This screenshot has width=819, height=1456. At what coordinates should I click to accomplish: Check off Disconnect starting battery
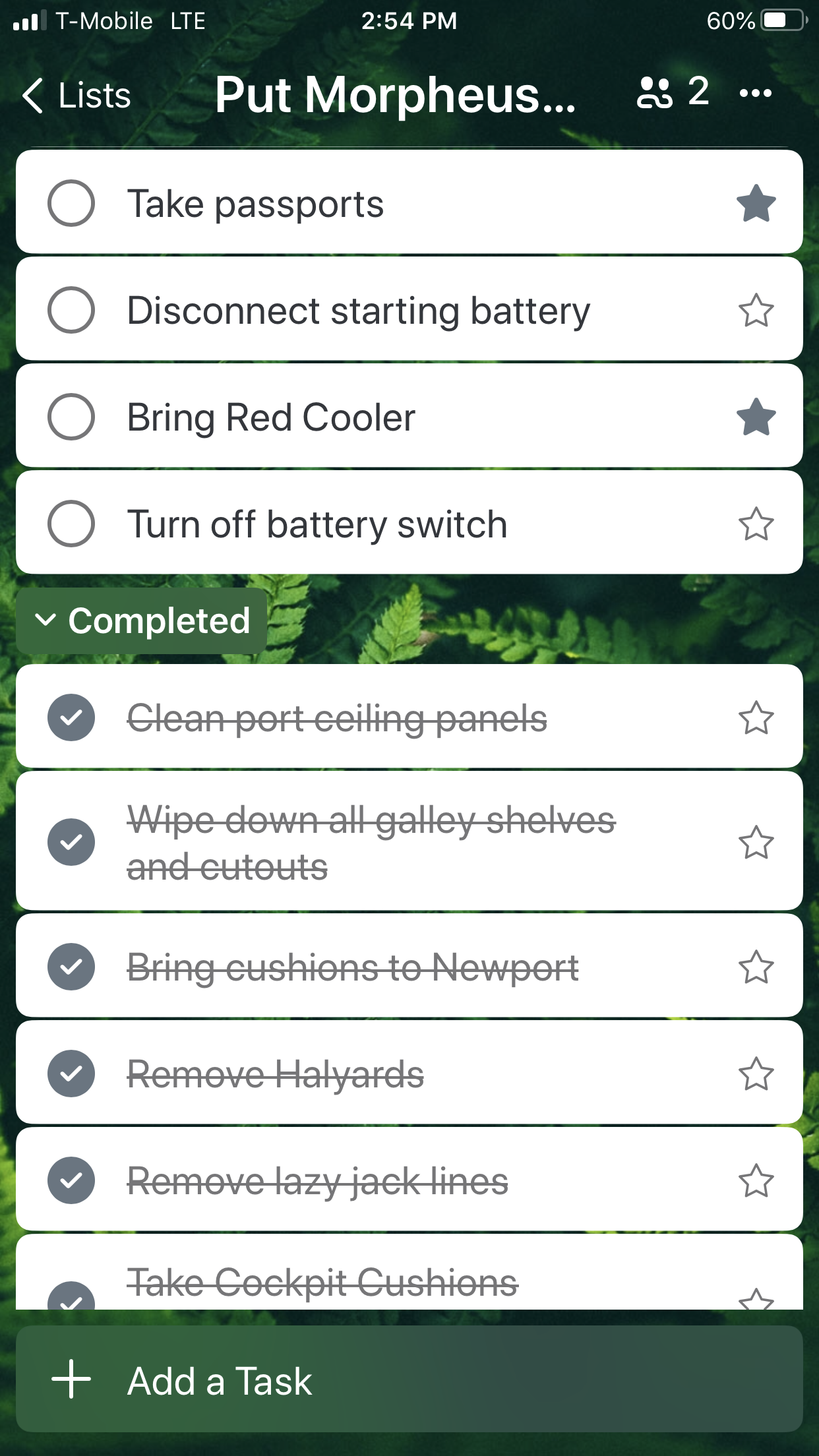tap(71, 310)
